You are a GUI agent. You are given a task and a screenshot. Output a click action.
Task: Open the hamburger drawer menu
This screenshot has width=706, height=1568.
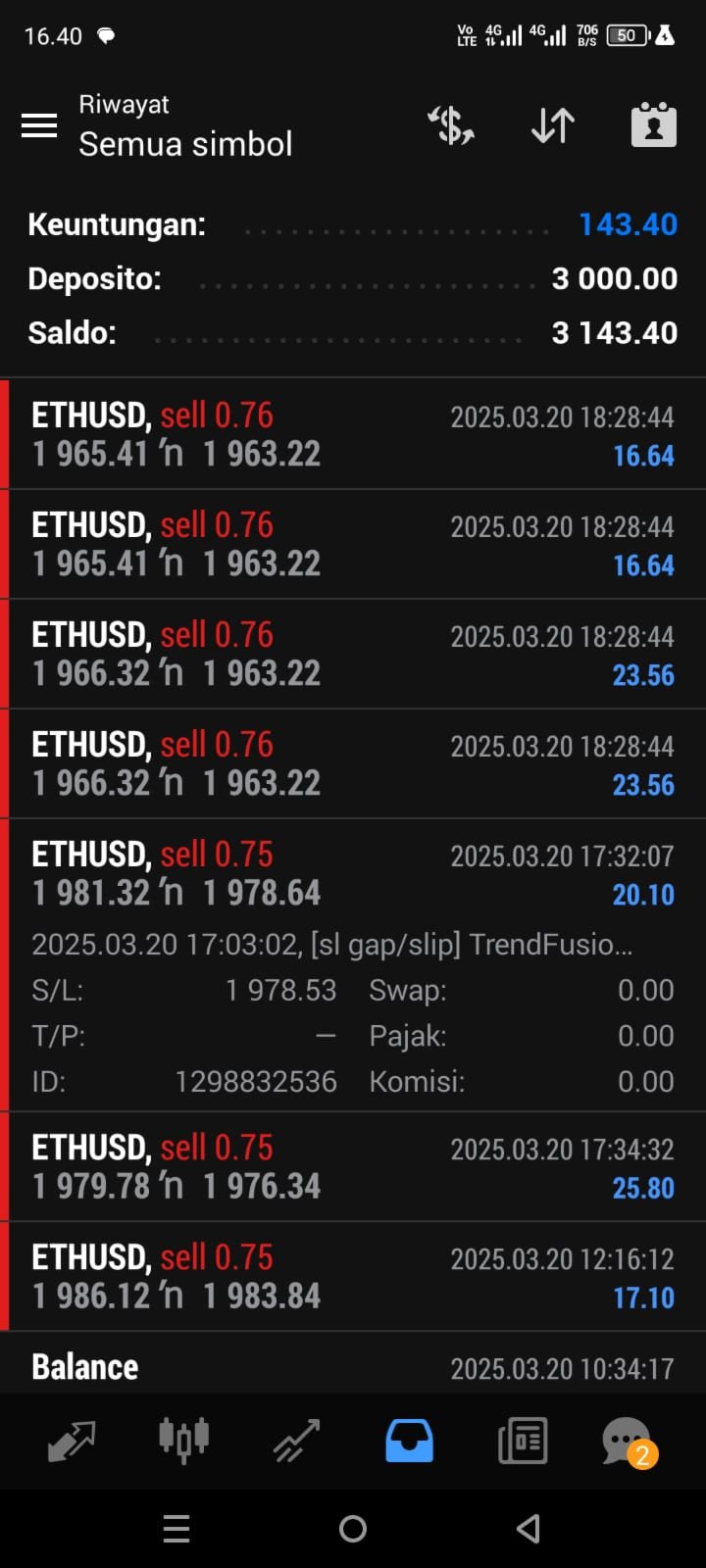39,125
